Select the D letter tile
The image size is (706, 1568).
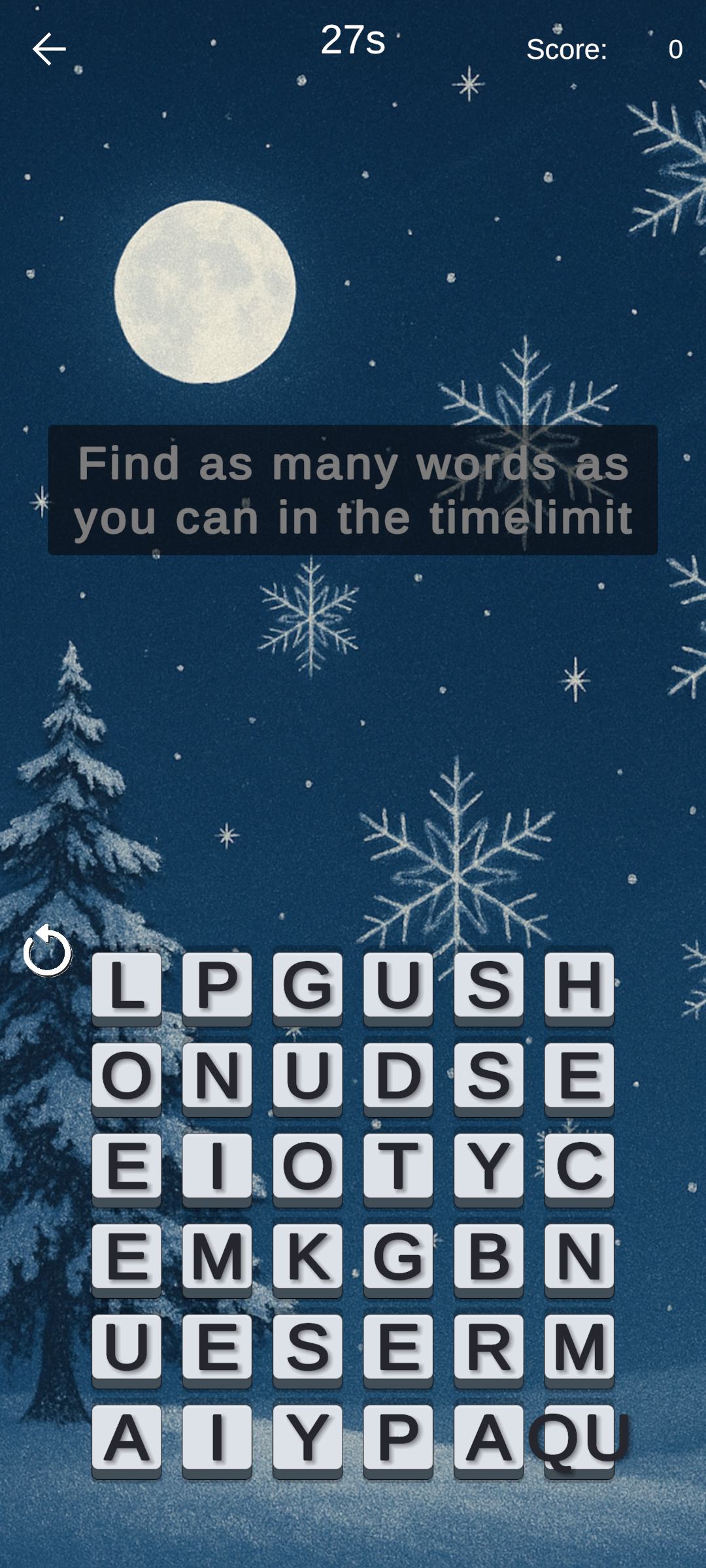tap(398, 1077)
